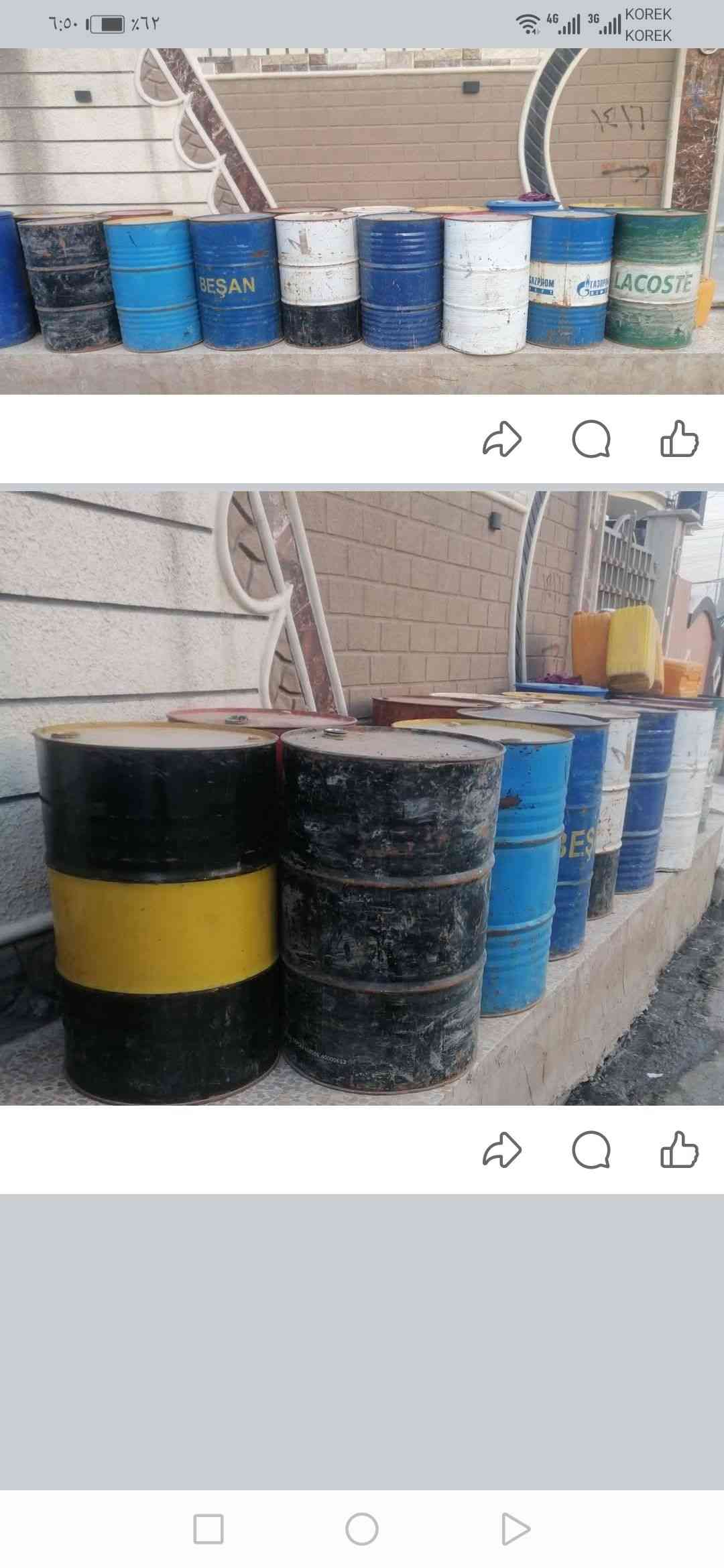The width and height of the screenshot is (724, 1568).
Task: Share the photo with the Lacoste barrel
Action: coord(502,439)
